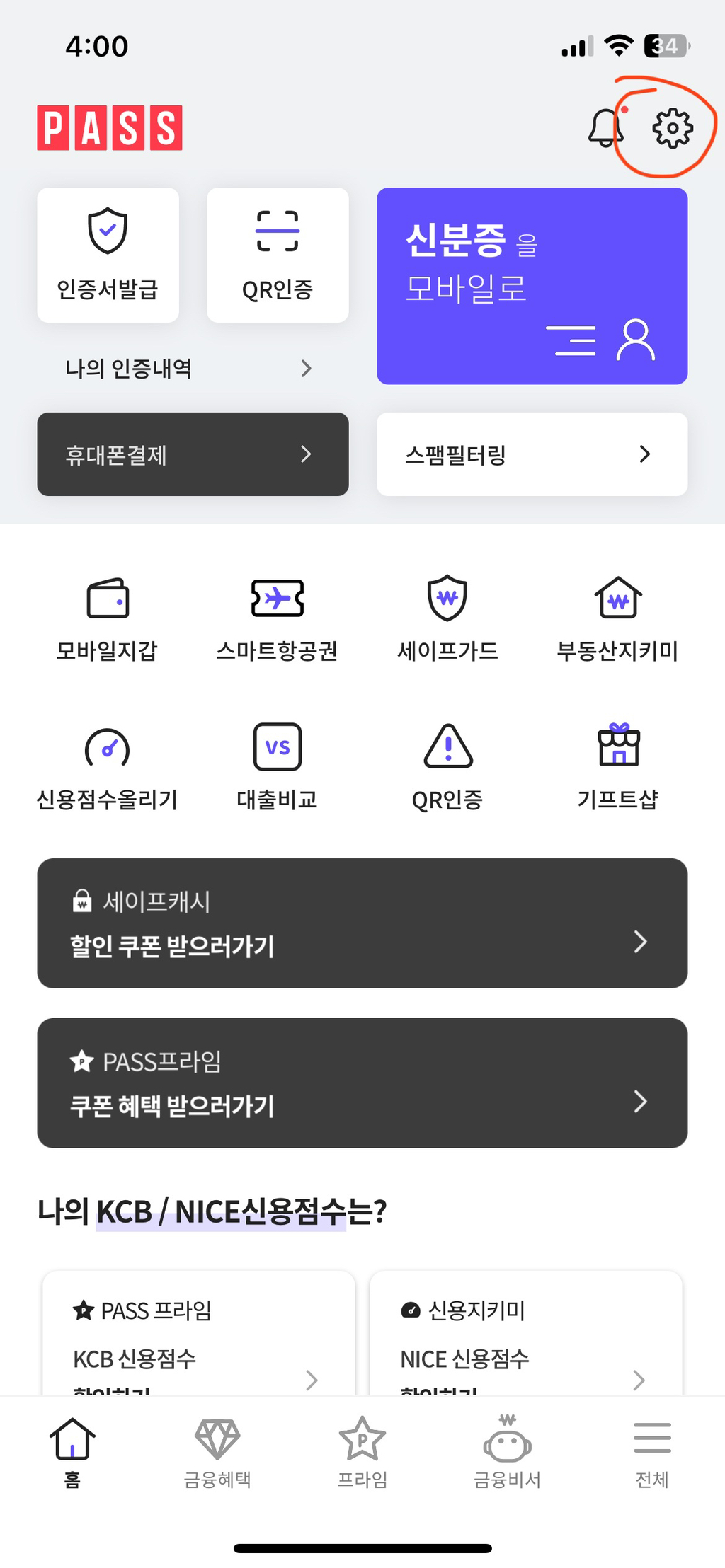The height and width of the screenshot is (1568, 725).
Task: Open the settings gear icon
Action: pos(671,129)
